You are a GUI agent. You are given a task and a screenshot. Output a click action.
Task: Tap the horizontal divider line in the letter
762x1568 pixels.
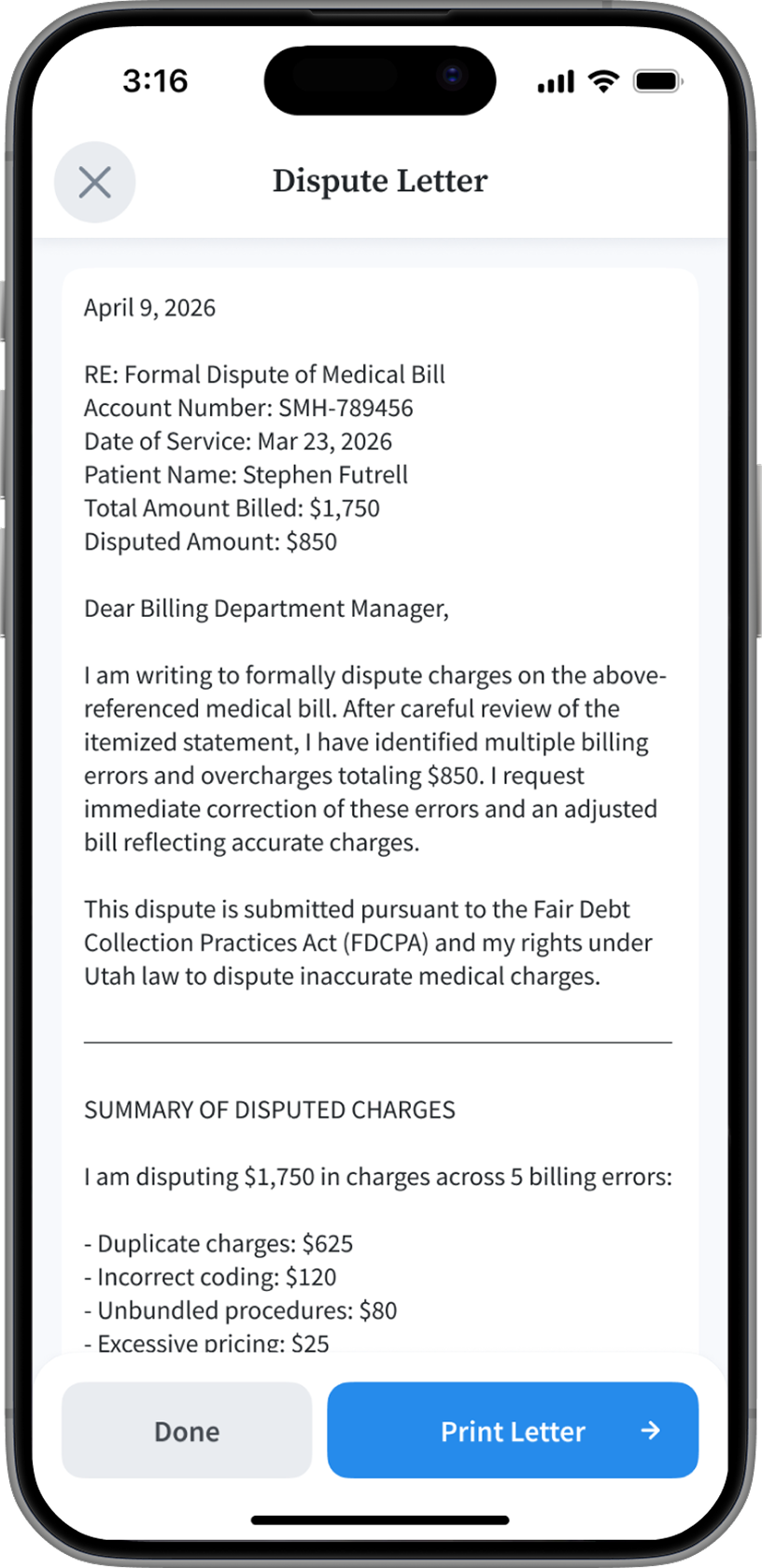(x=377, y=1041)
